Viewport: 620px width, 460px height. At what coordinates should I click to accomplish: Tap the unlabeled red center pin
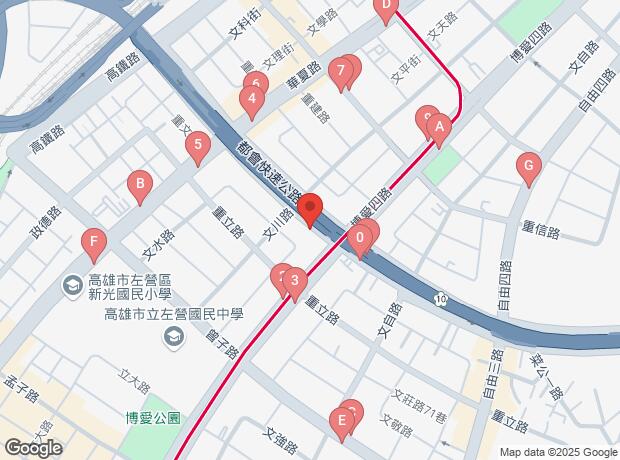(x=310, y=210)
